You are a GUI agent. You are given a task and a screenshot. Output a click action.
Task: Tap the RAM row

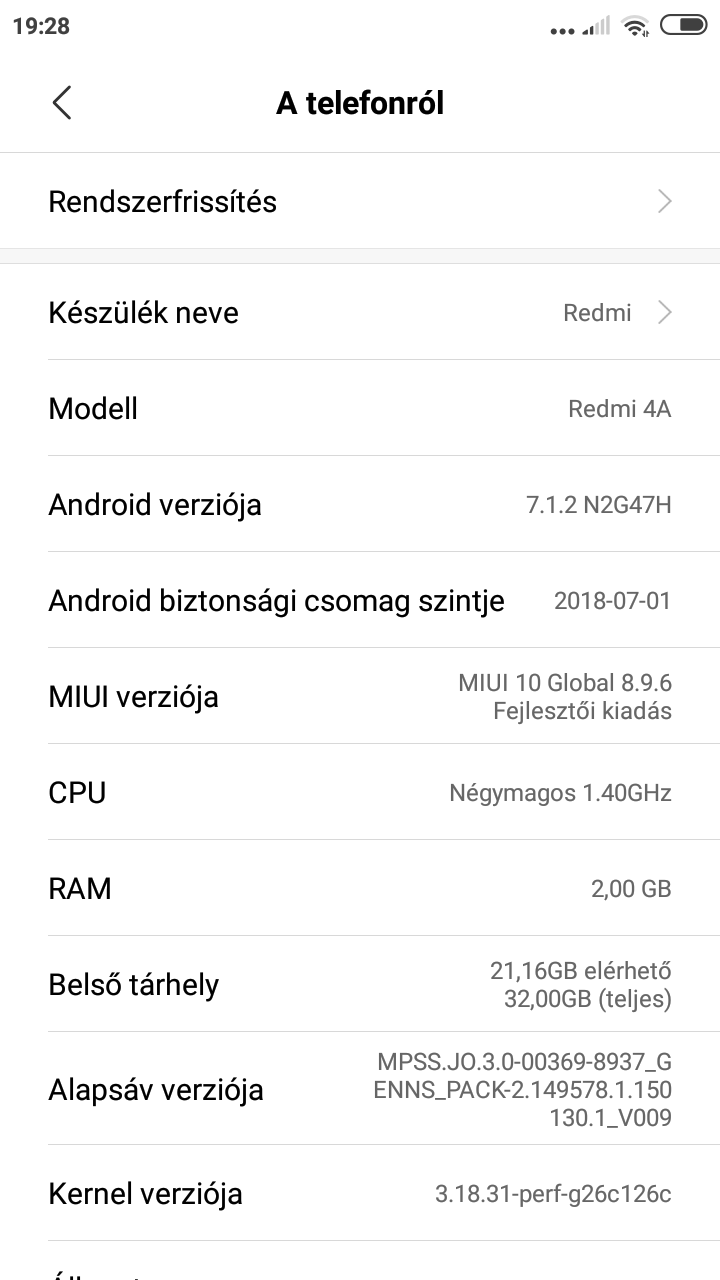(360, 888)
